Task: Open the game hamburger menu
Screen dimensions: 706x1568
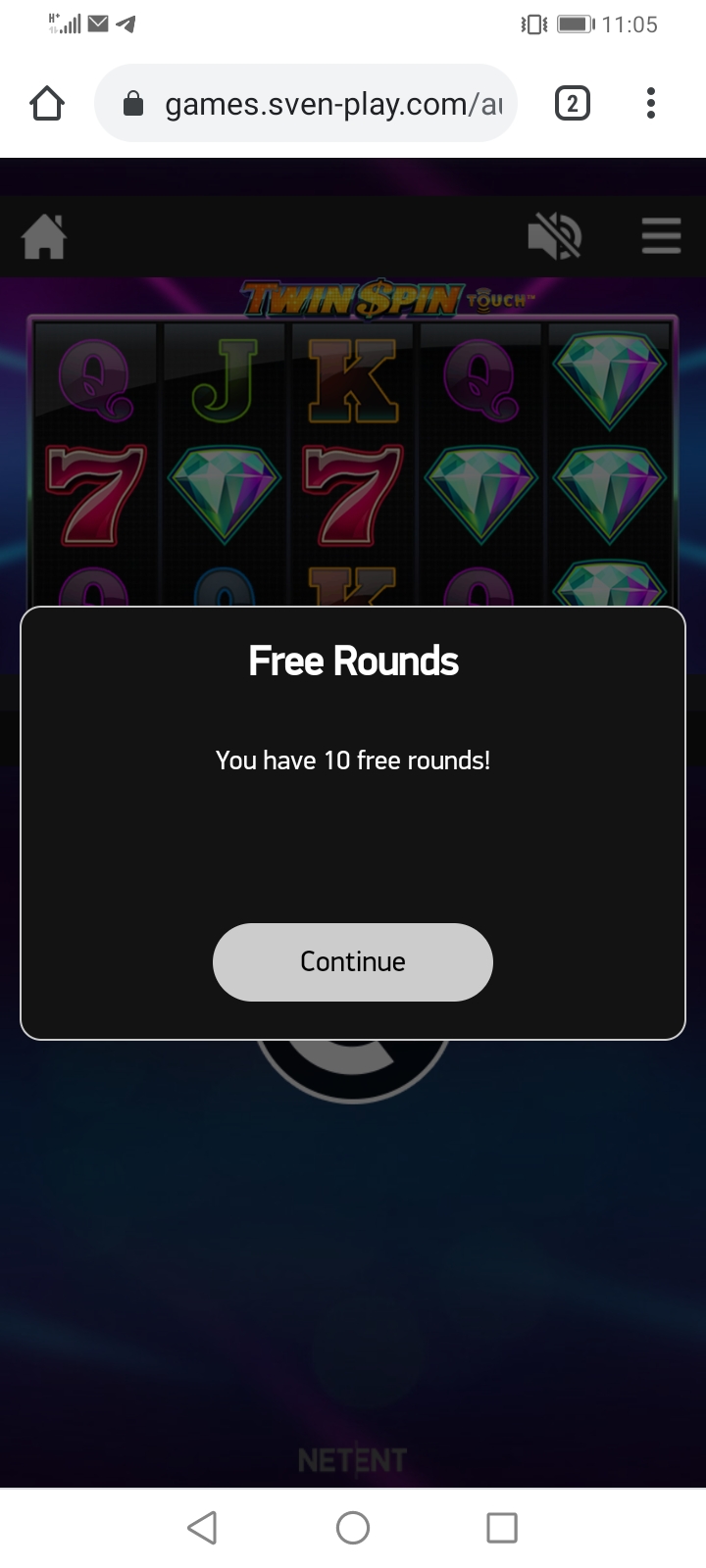Action: pyautogui.click(x=661, y=236)
